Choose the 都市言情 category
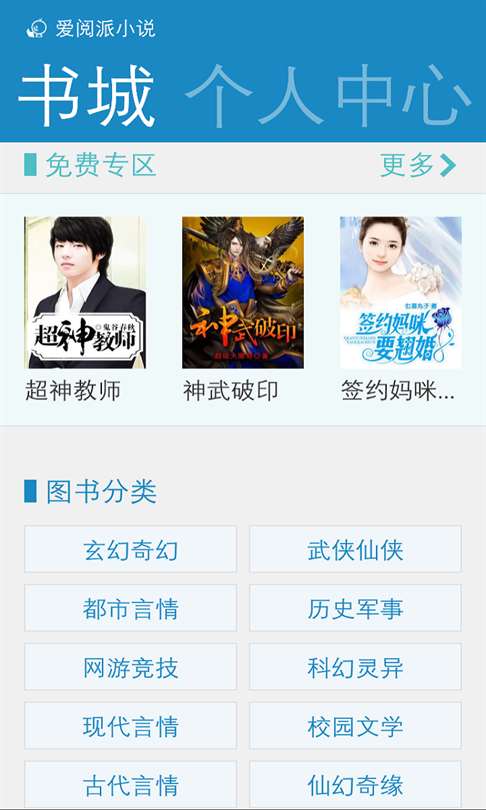This screenshot has height=810, width=486. 131,608
